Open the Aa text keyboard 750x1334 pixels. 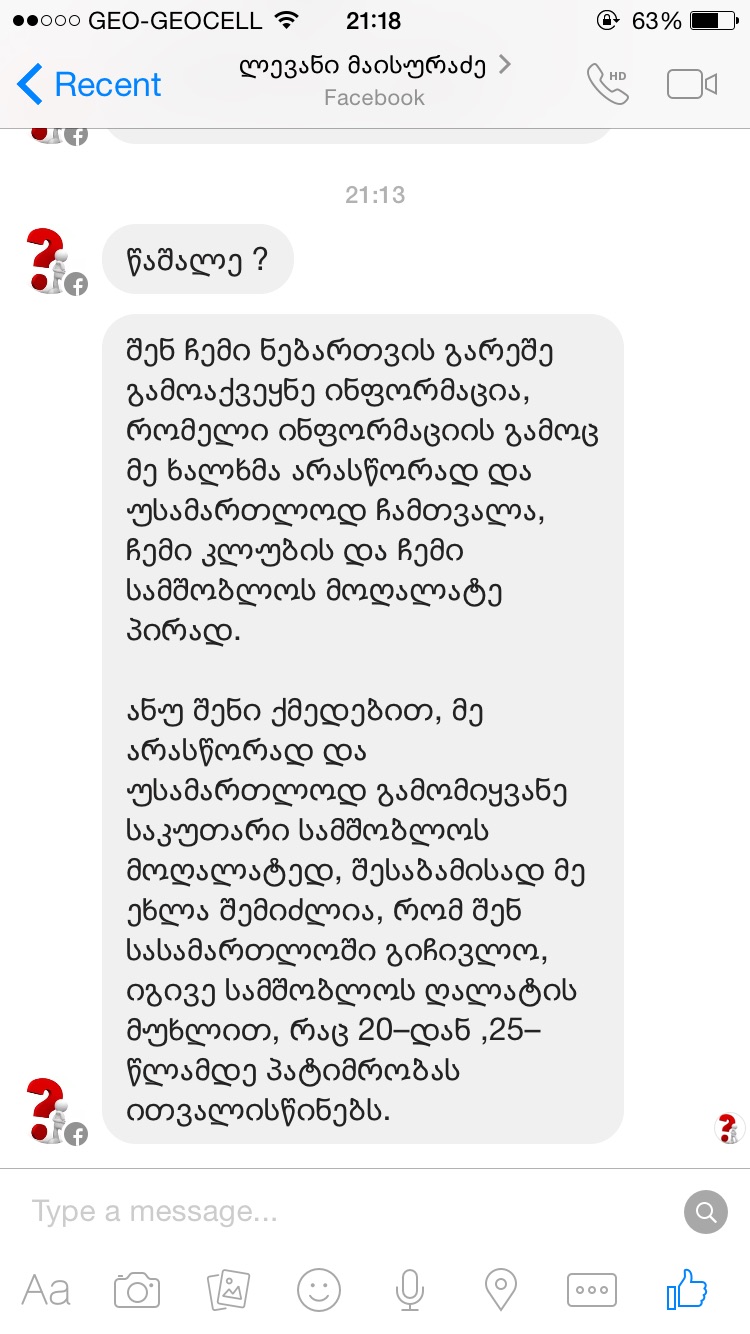[x=46, y=1290]
